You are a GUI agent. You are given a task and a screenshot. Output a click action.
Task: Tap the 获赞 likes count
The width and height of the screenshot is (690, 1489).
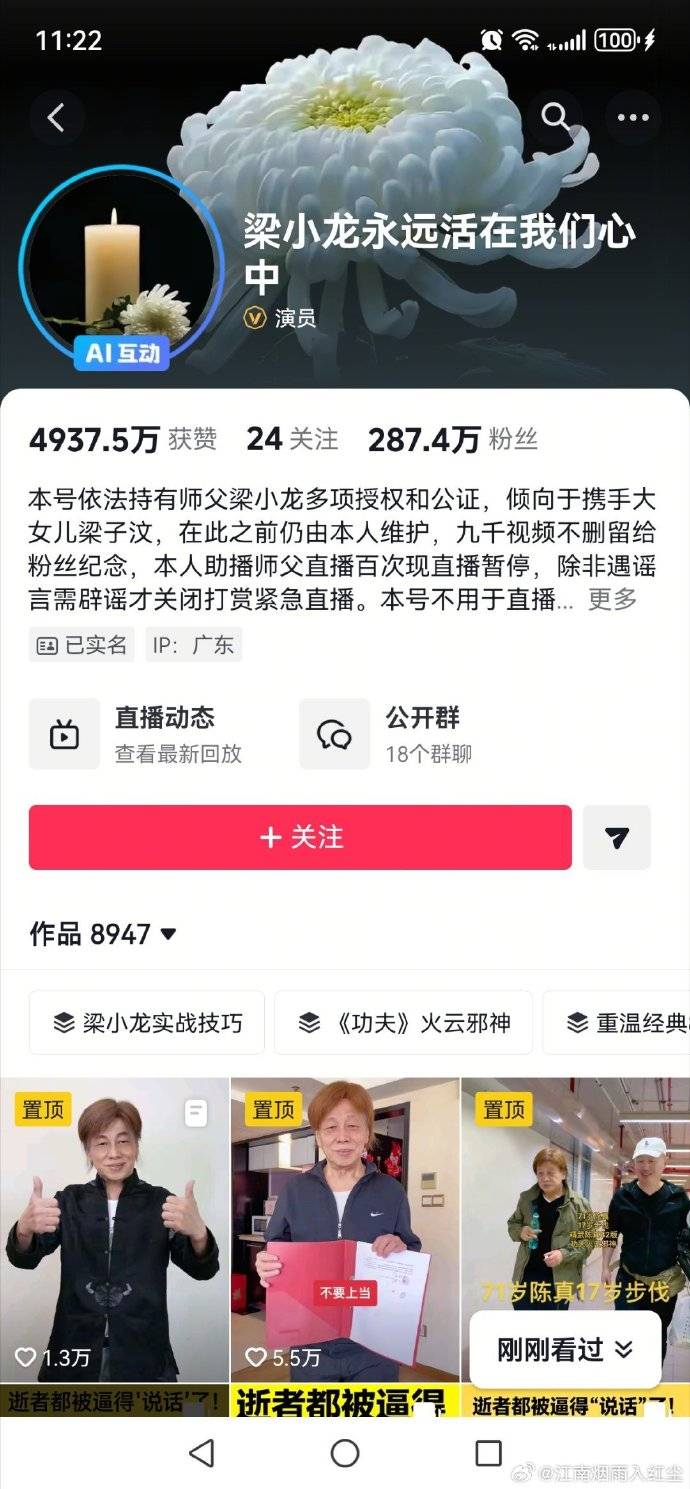[122, 439]
